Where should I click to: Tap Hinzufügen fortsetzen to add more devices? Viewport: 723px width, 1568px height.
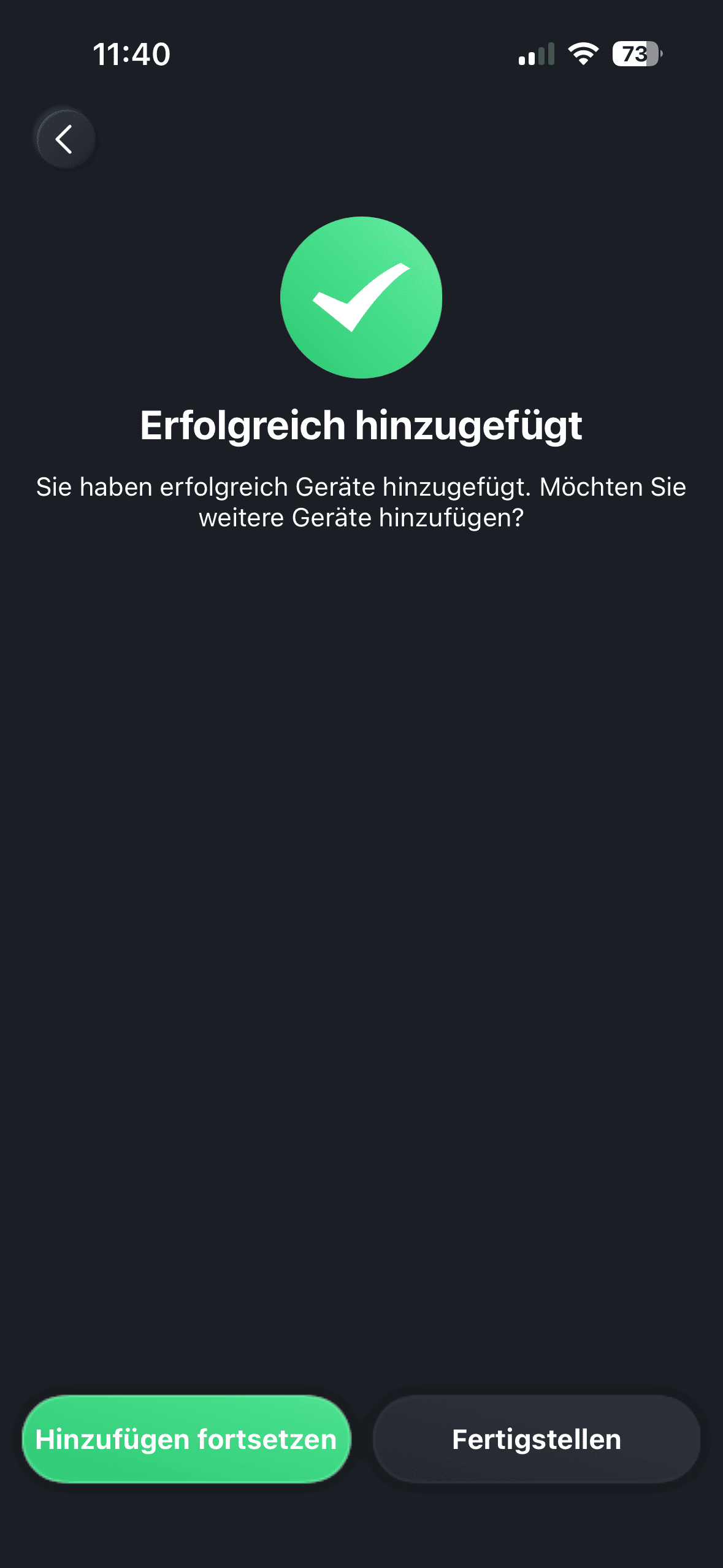(186, 1439)
